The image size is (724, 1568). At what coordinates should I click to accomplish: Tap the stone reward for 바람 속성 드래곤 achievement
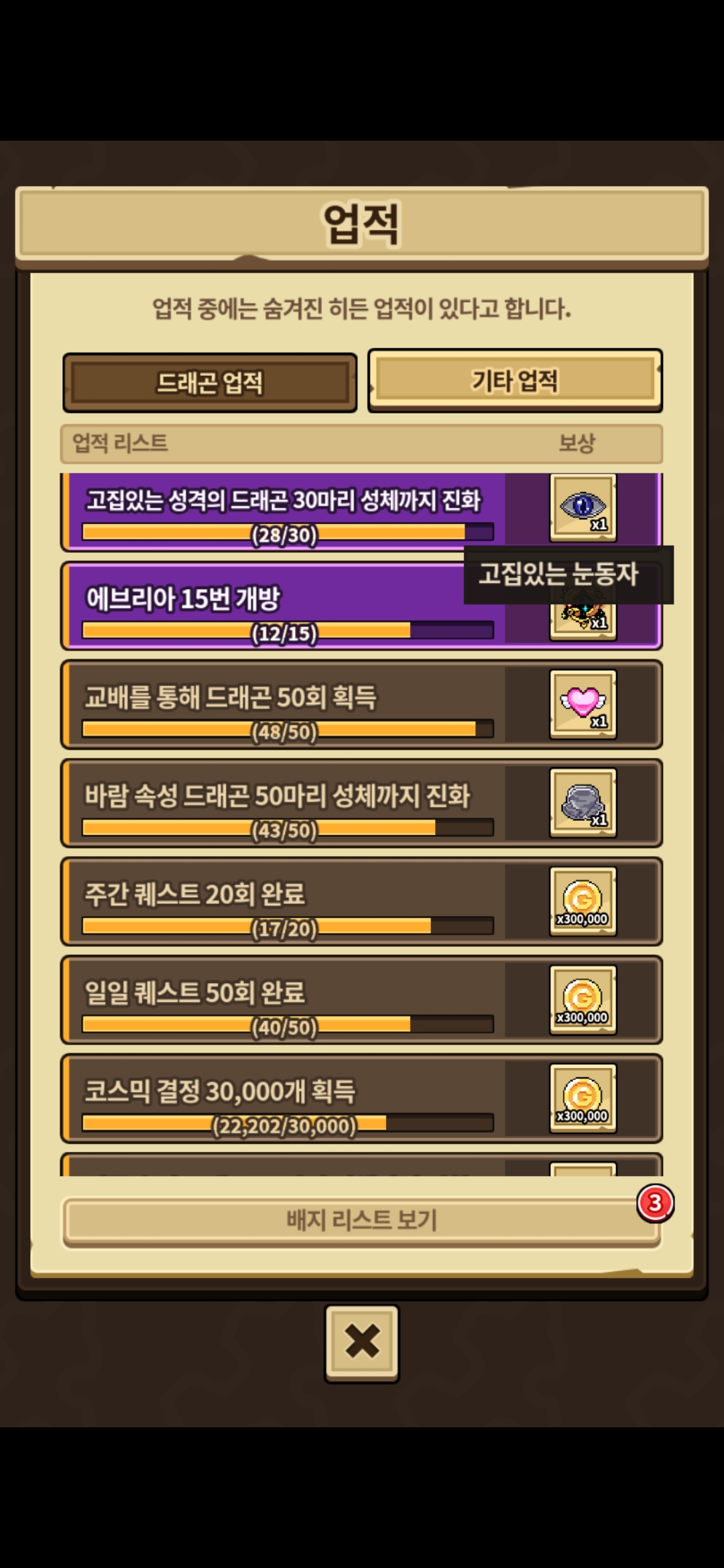tap(583, 803)
